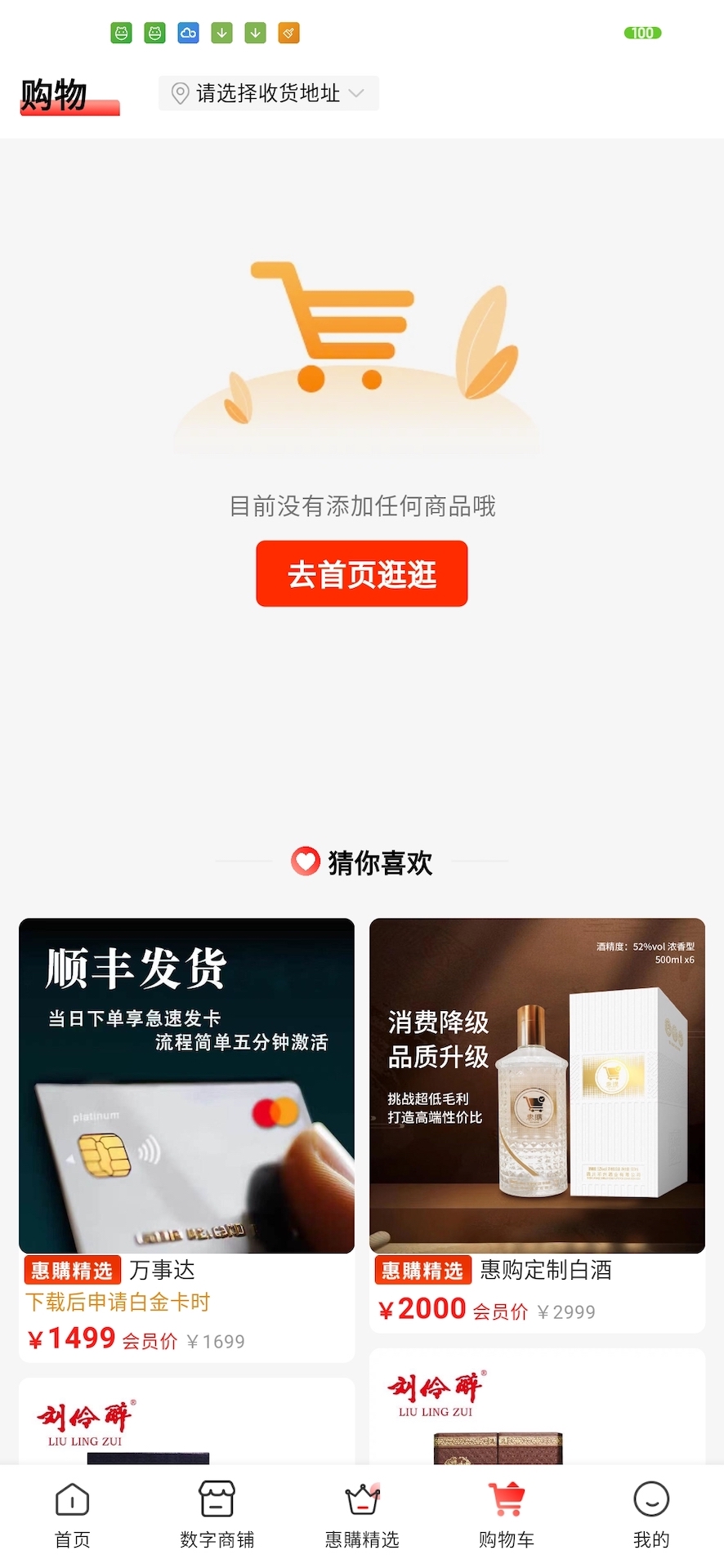Open the 我的 profile smiley icon
Screen dimensions: 724x1568
click(x=650, y=1499)
